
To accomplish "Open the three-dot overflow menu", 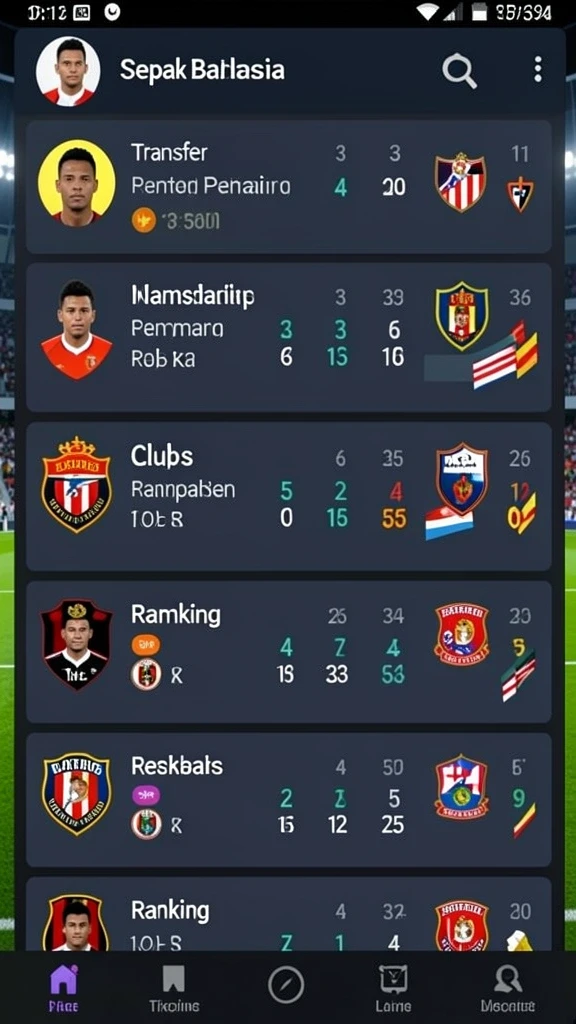I will 537,69.
